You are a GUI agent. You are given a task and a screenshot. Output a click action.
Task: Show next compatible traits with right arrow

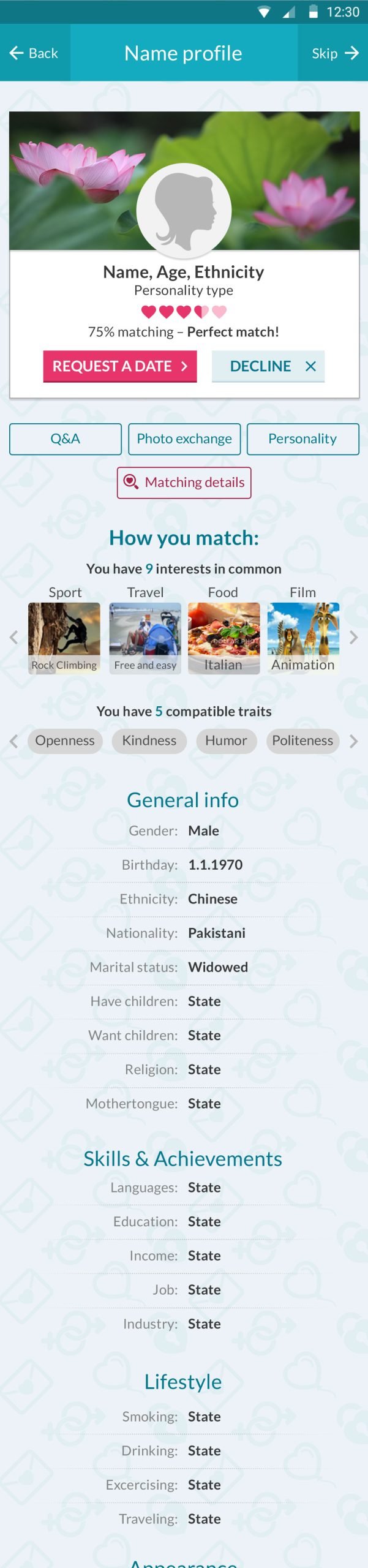coord(353,741)
